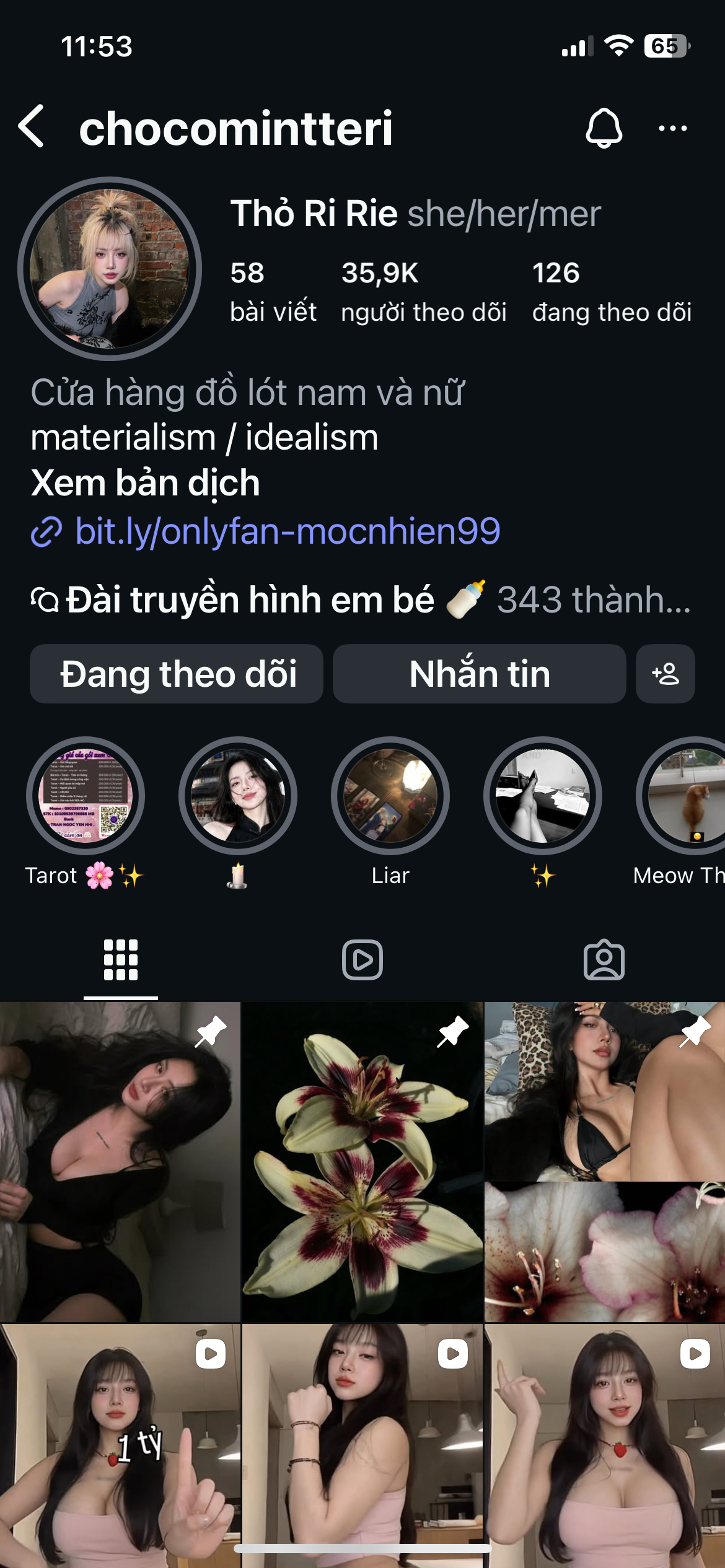Select the posts grid tab
This screenshot has height=1568, width=725.
(x=121, y=960)
